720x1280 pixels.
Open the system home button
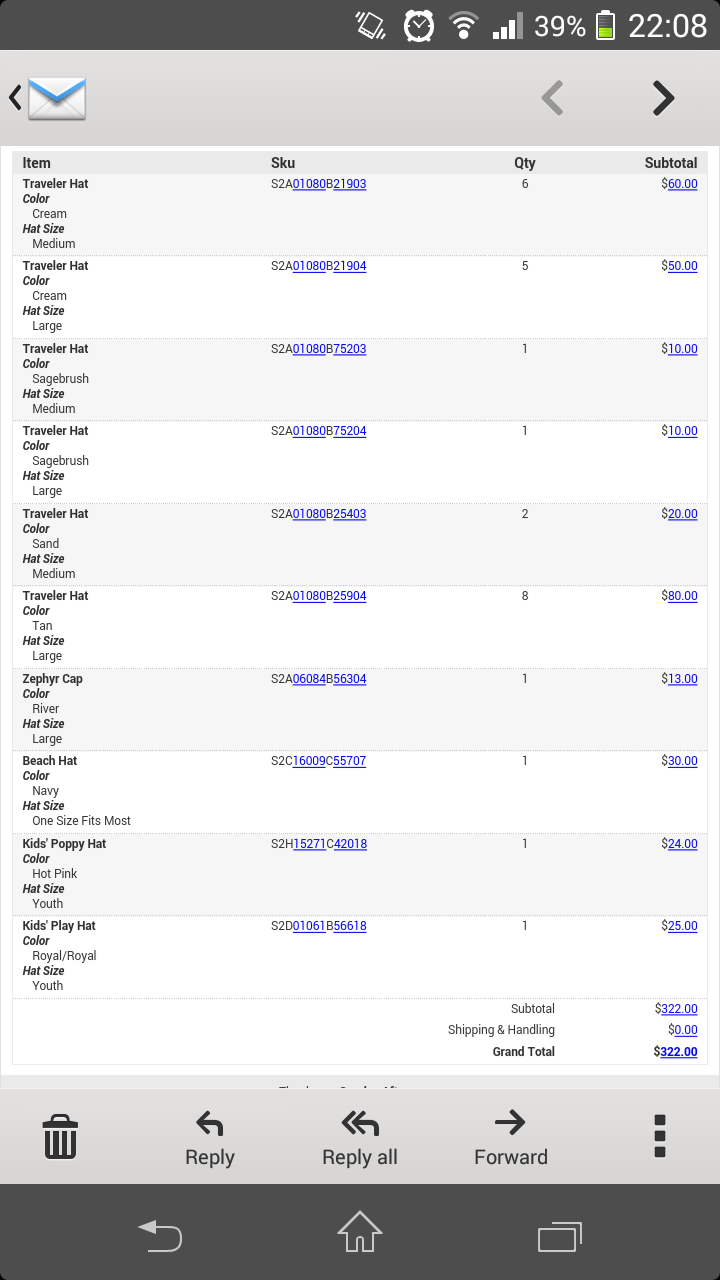pos(359,1232)
